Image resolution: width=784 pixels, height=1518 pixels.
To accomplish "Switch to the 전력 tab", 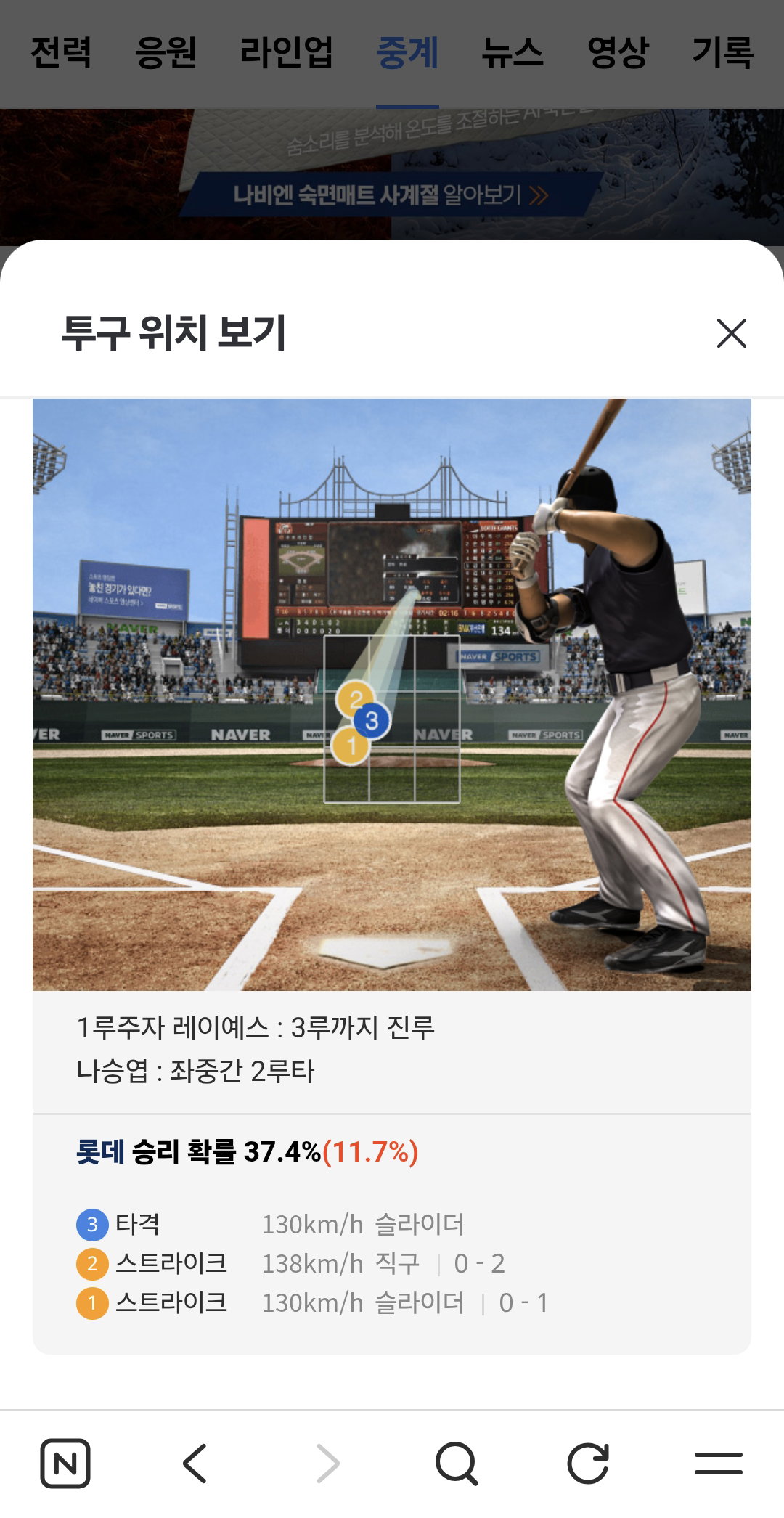I will tap(61, 52).
